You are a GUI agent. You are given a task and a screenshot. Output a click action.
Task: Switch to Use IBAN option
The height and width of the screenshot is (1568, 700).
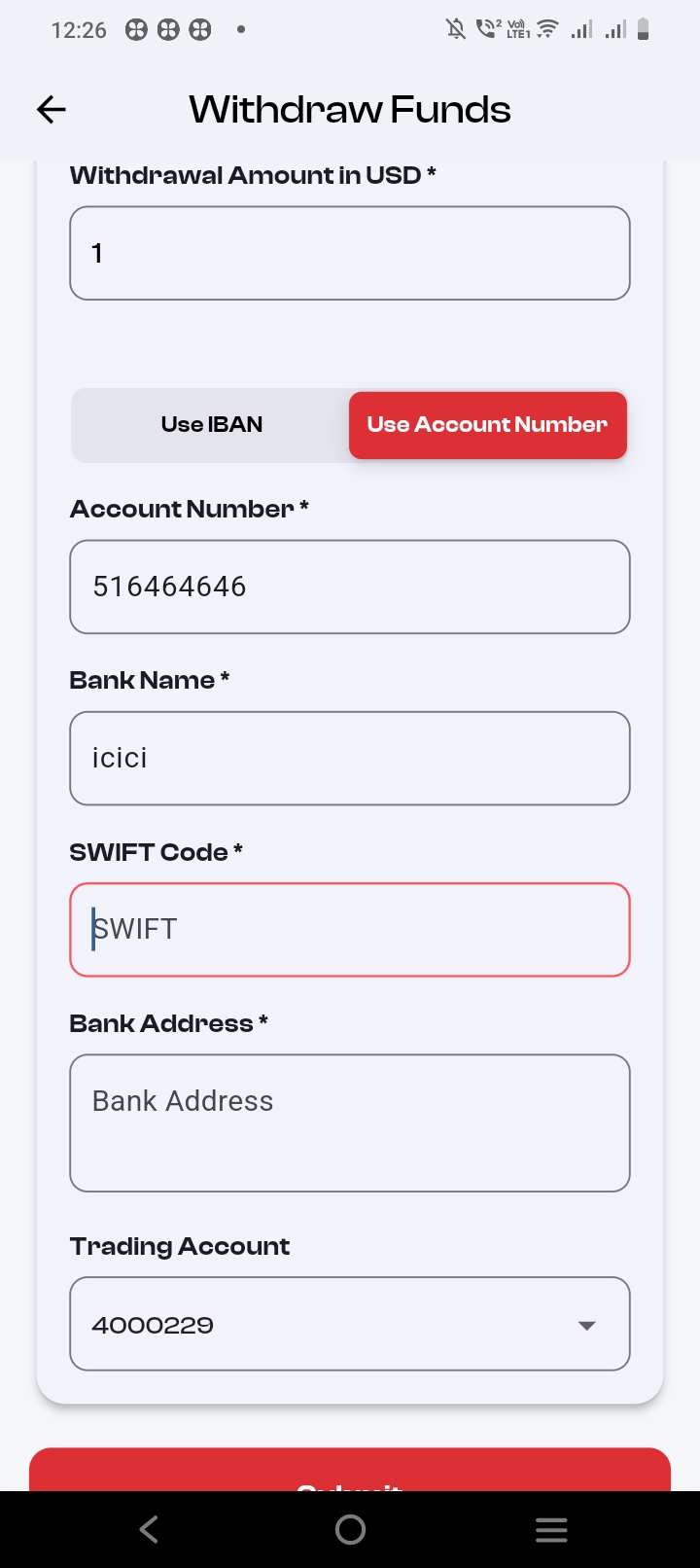click(211, 425)
